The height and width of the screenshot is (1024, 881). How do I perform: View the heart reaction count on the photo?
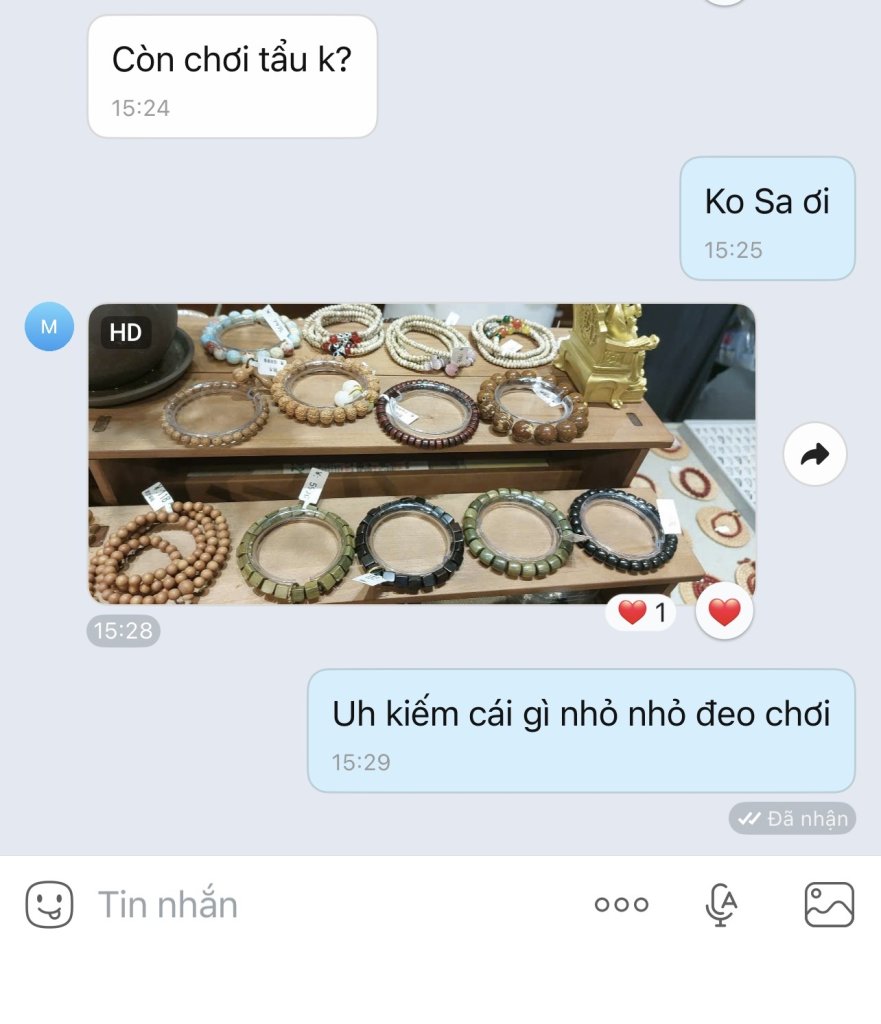pos(642,611)
